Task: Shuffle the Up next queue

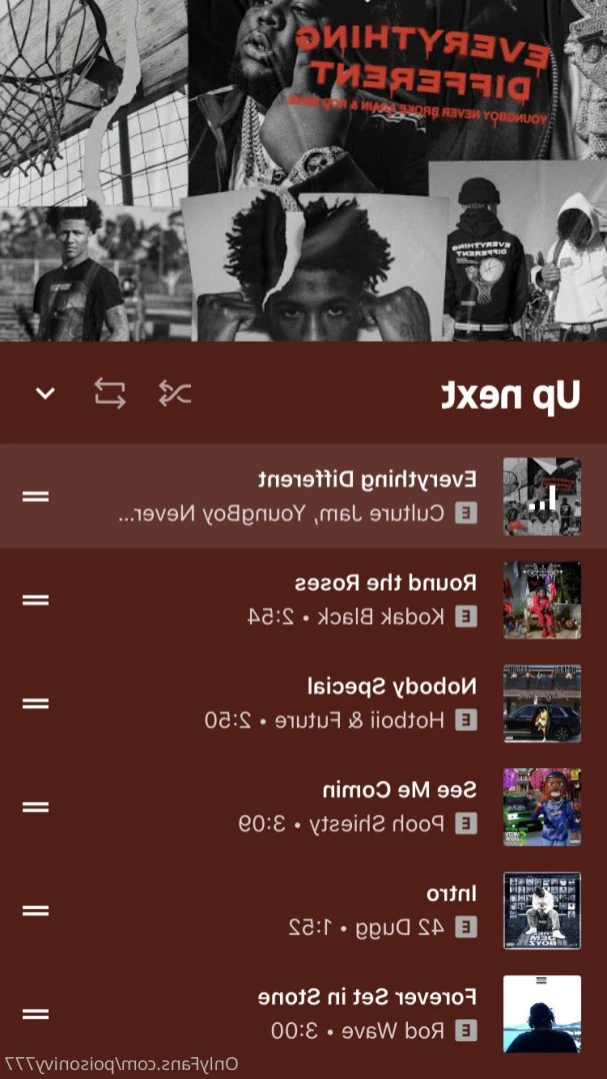Action: (174, 393)
